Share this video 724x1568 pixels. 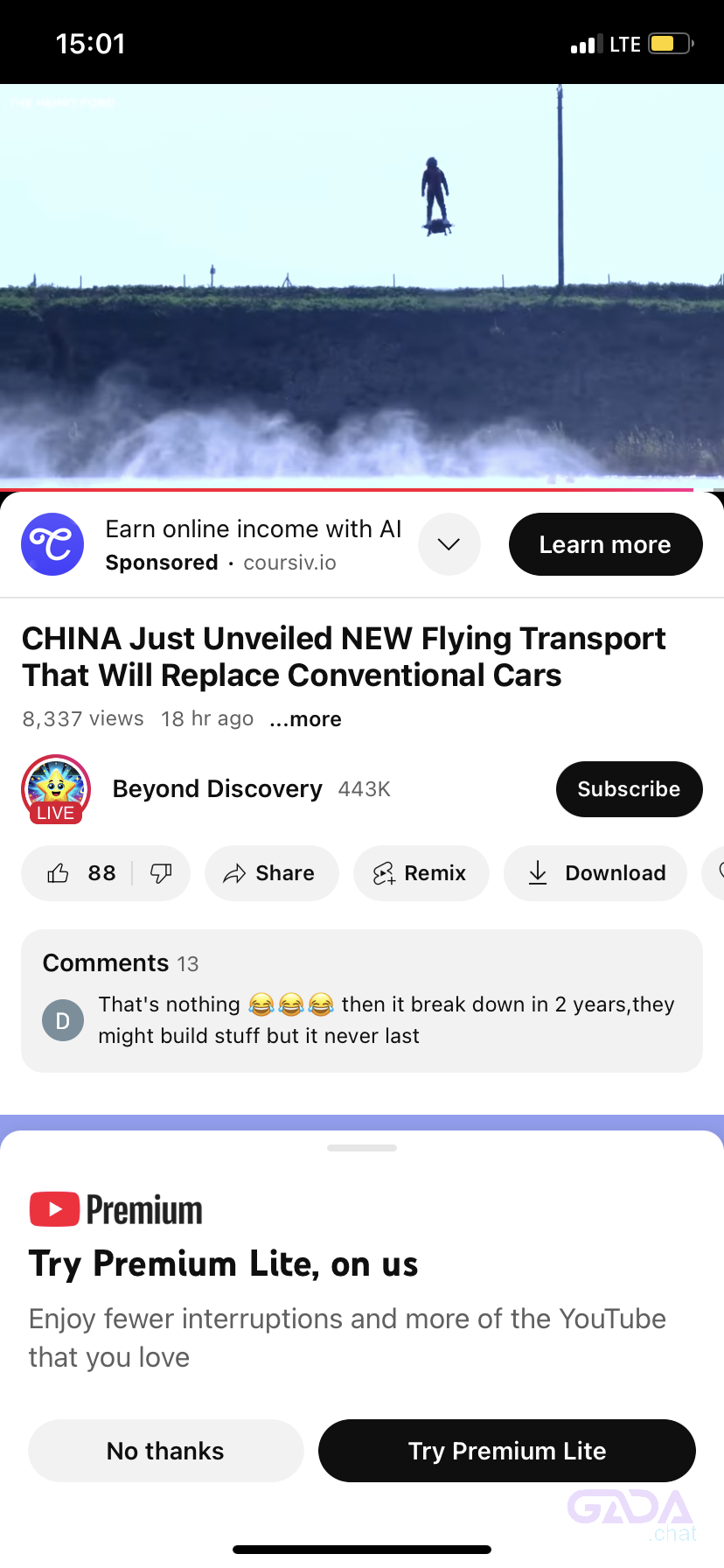(x=271, y=873)
